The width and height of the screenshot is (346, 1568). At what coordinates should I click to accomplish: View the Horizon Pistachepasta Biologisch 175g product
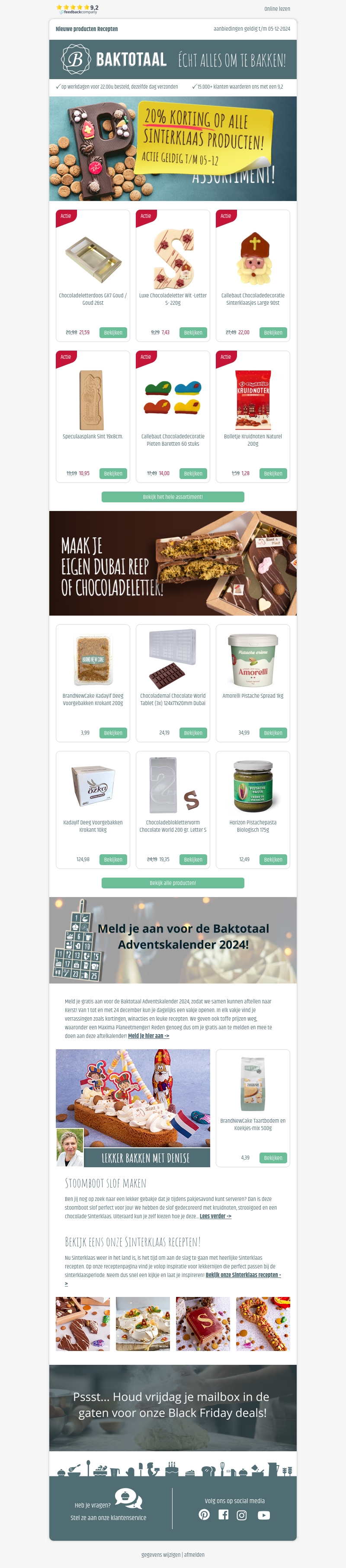[273, 859]
